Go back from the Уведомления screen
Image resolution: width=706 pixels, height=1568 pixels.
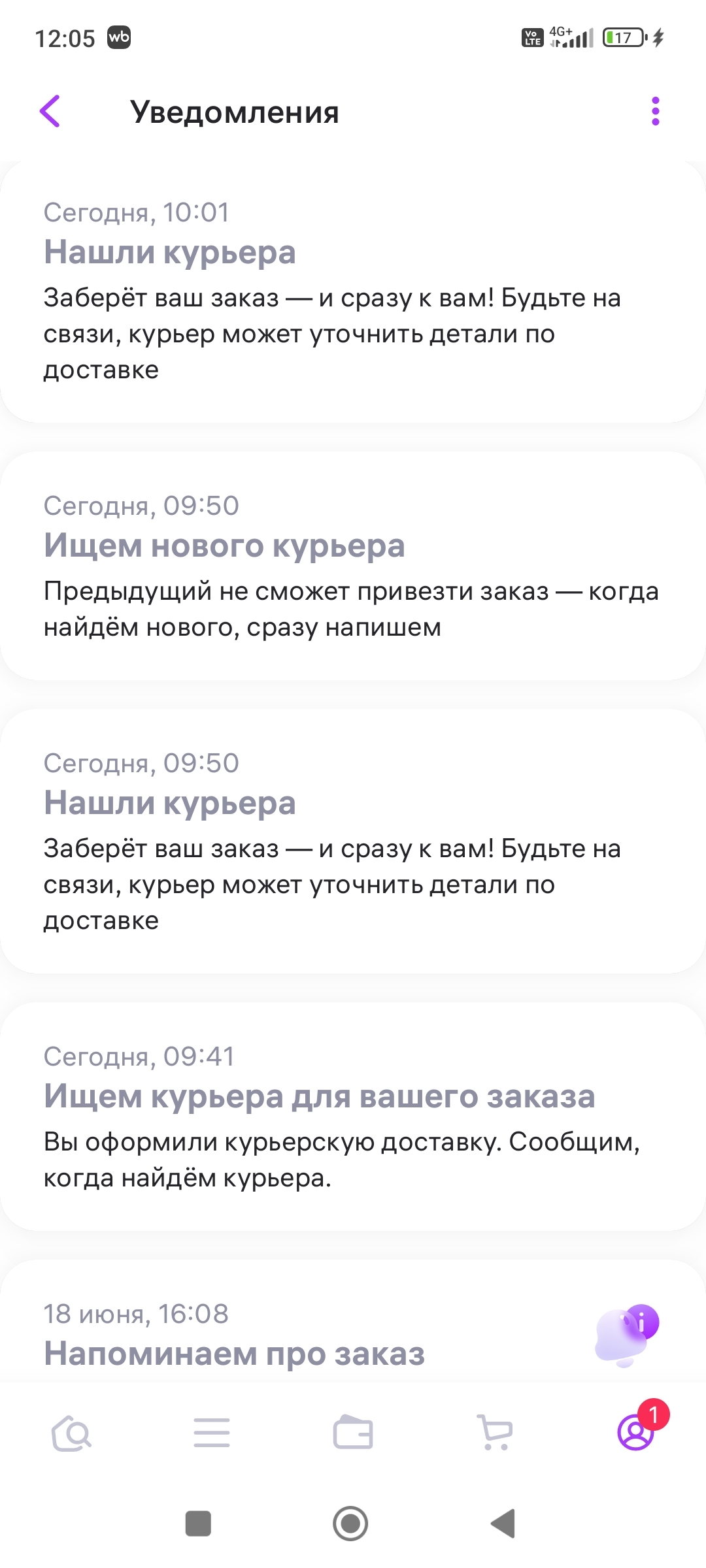(50, 111)
